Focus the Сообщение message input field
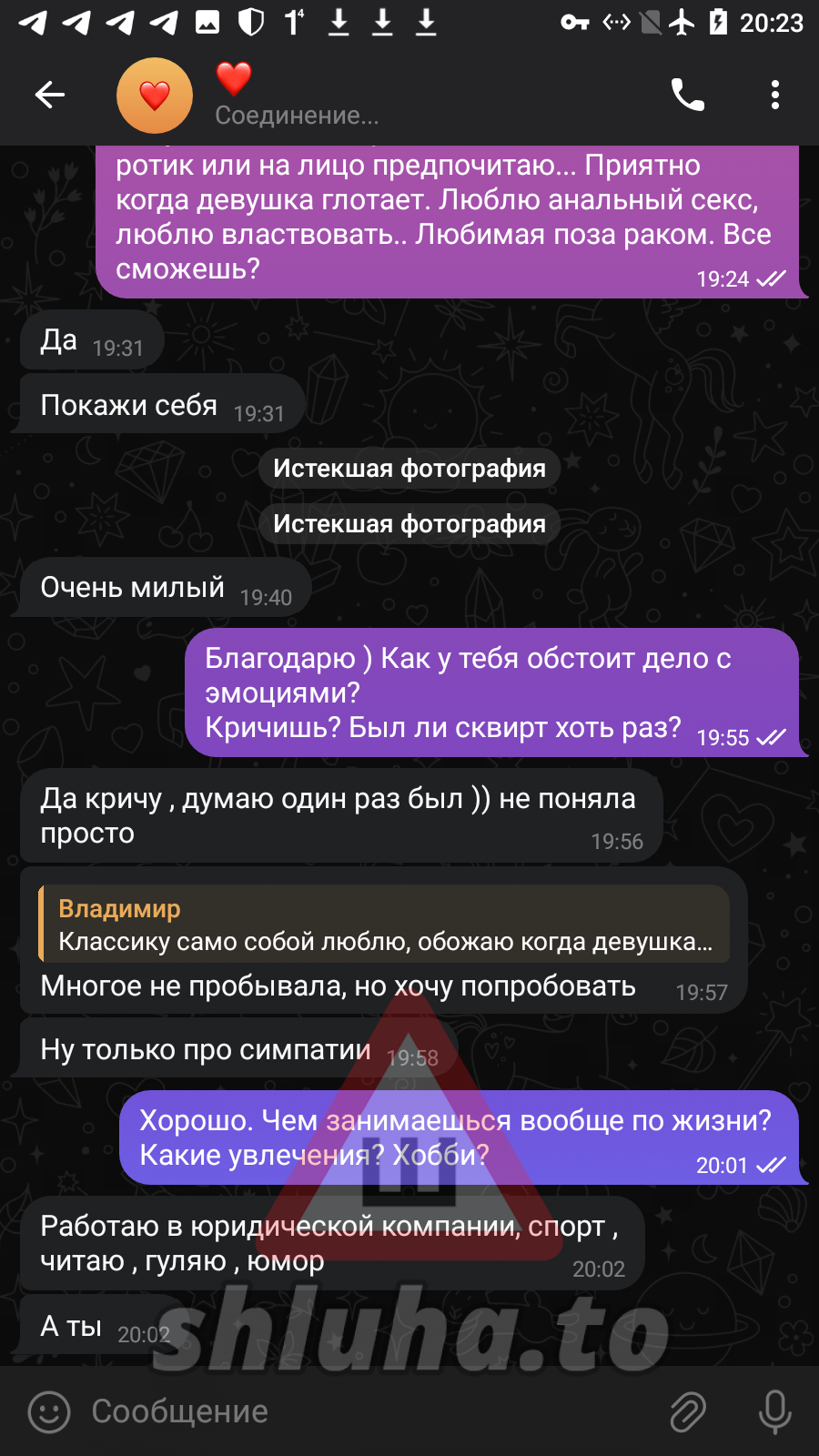The image size is (819, 1456). pyautogui.click(x=364, y=1411)
